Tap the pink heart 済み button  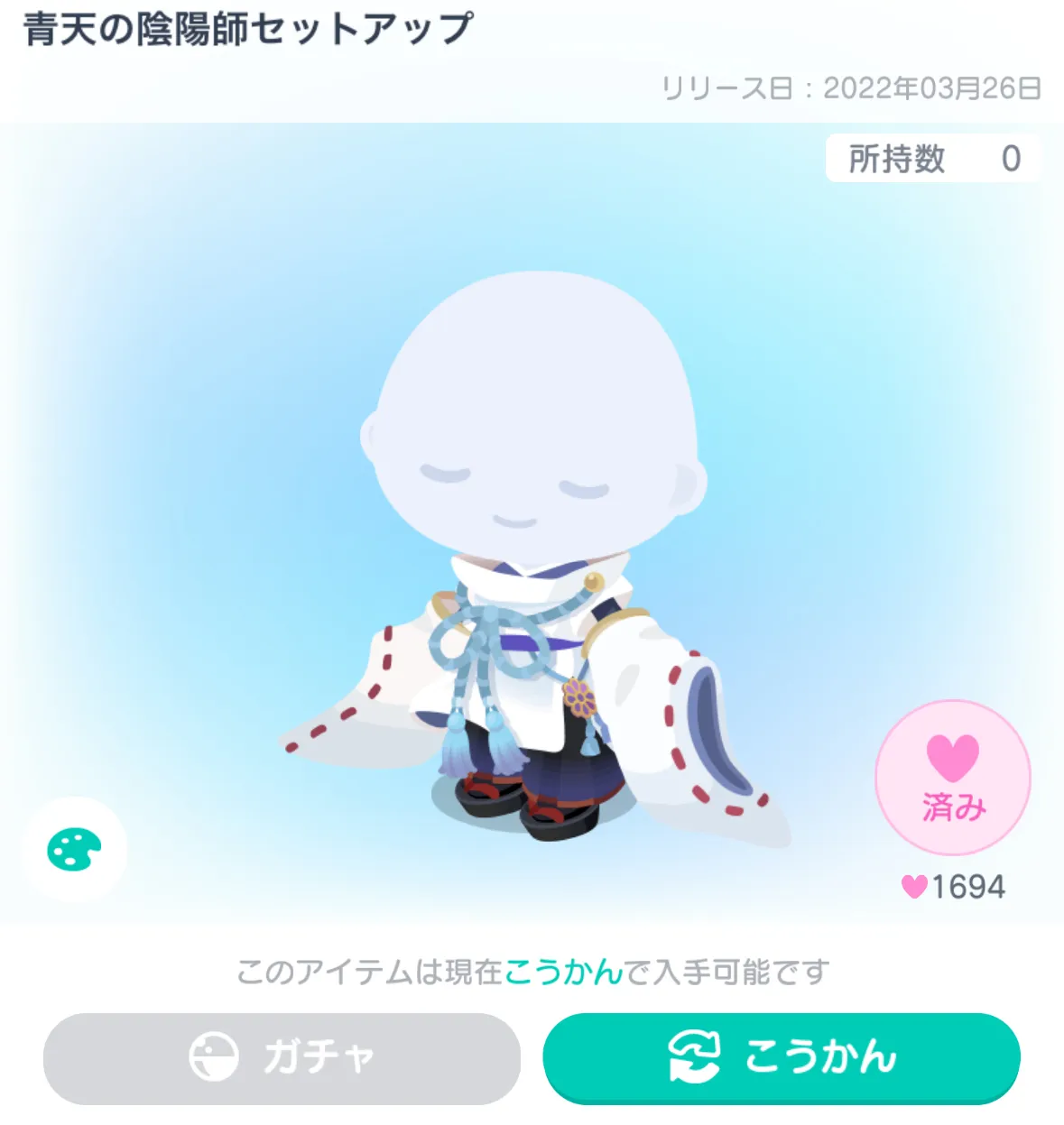tap(953, 778)
